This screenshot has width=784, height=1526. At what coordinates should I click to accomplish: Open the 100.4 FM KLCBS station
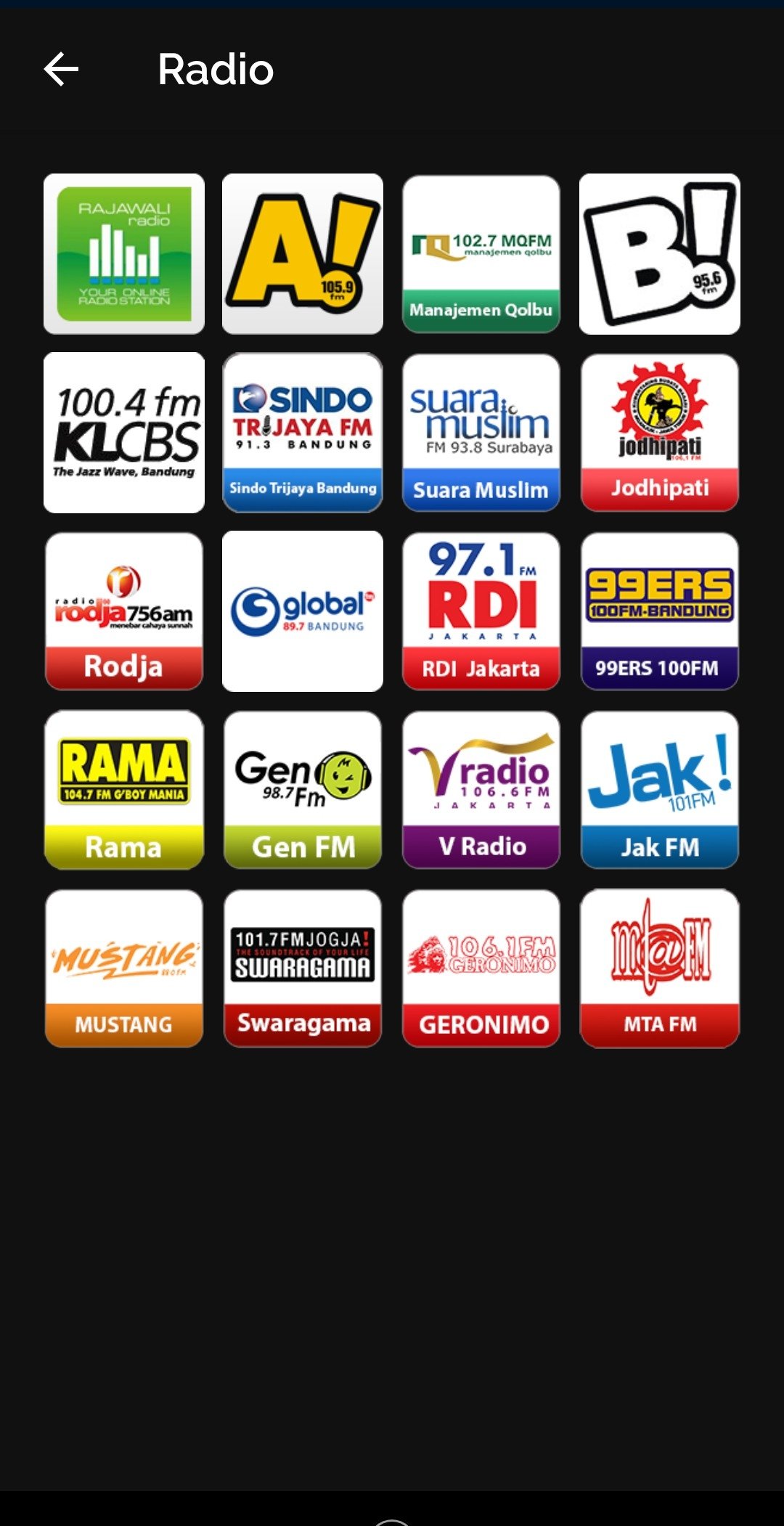(124, 433)
